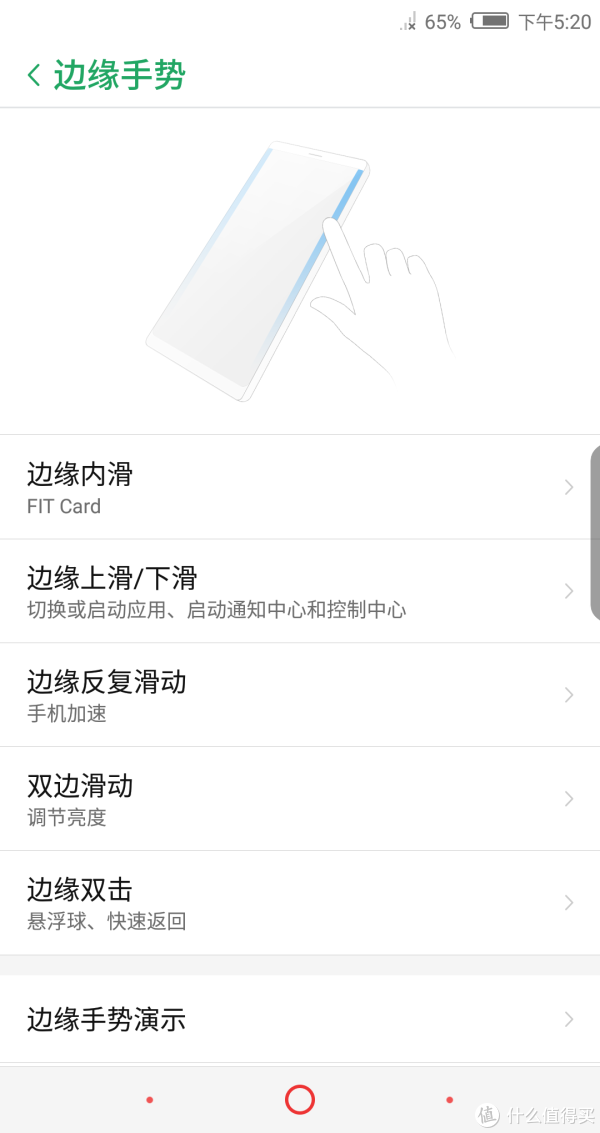The width and height of the screenshot is (600, 1133).
Task: Open 双边滑动 调节亮度 setting
Action: click(300, 799)
